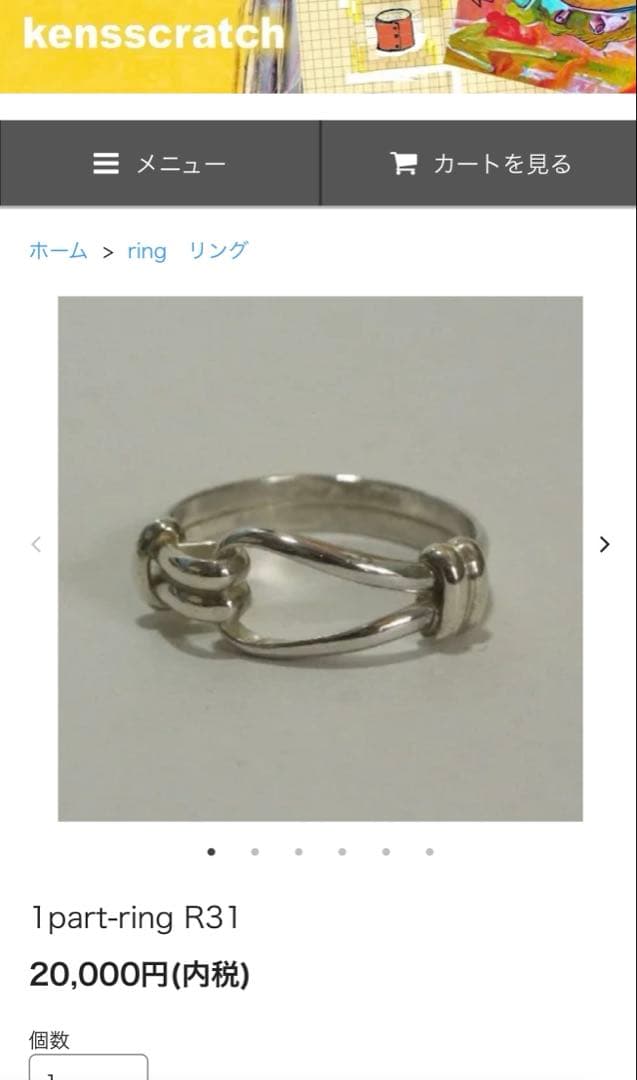Show previous product image with left arrow
The height and width of the screenshot is (1080, 637).
click(x=36, y=544)
